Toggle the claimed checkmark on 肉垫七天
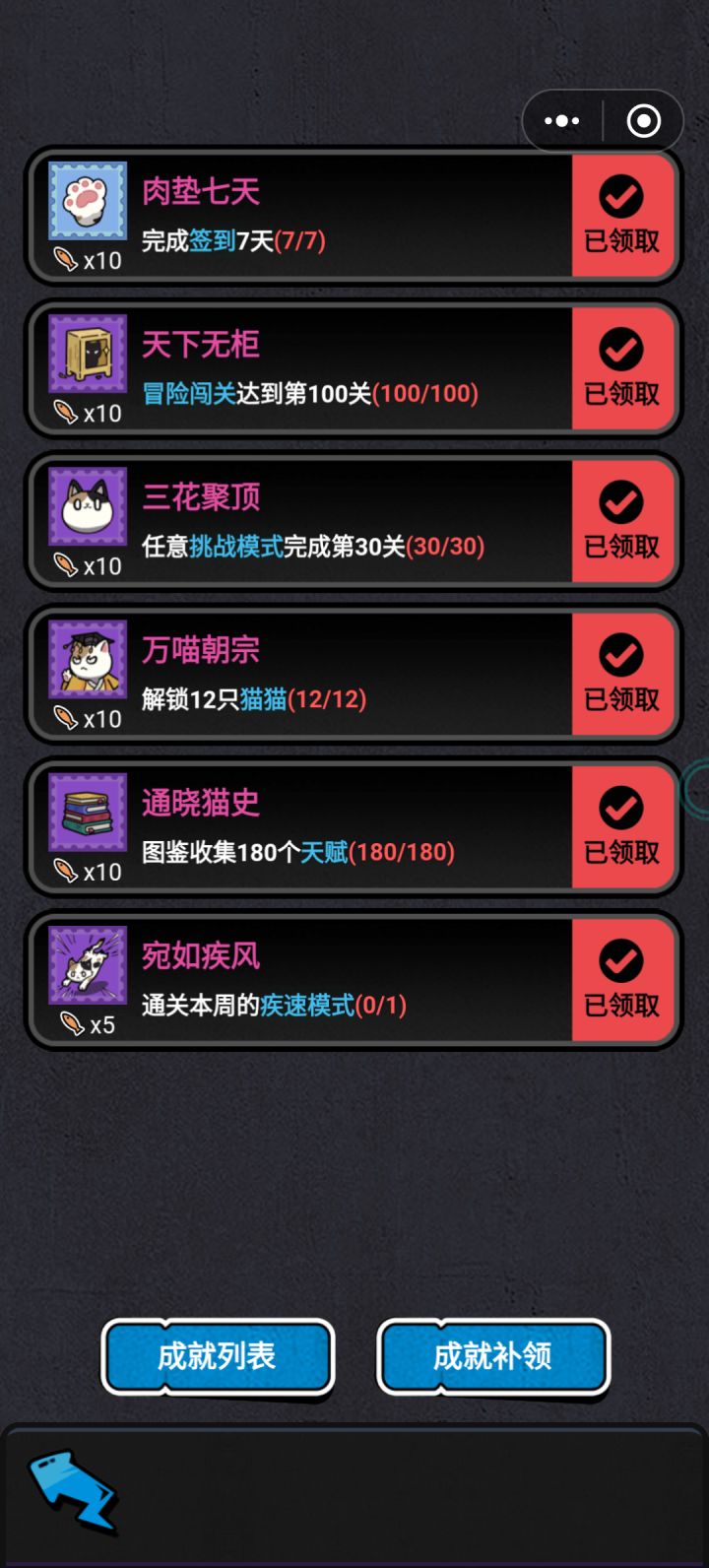 621,196
